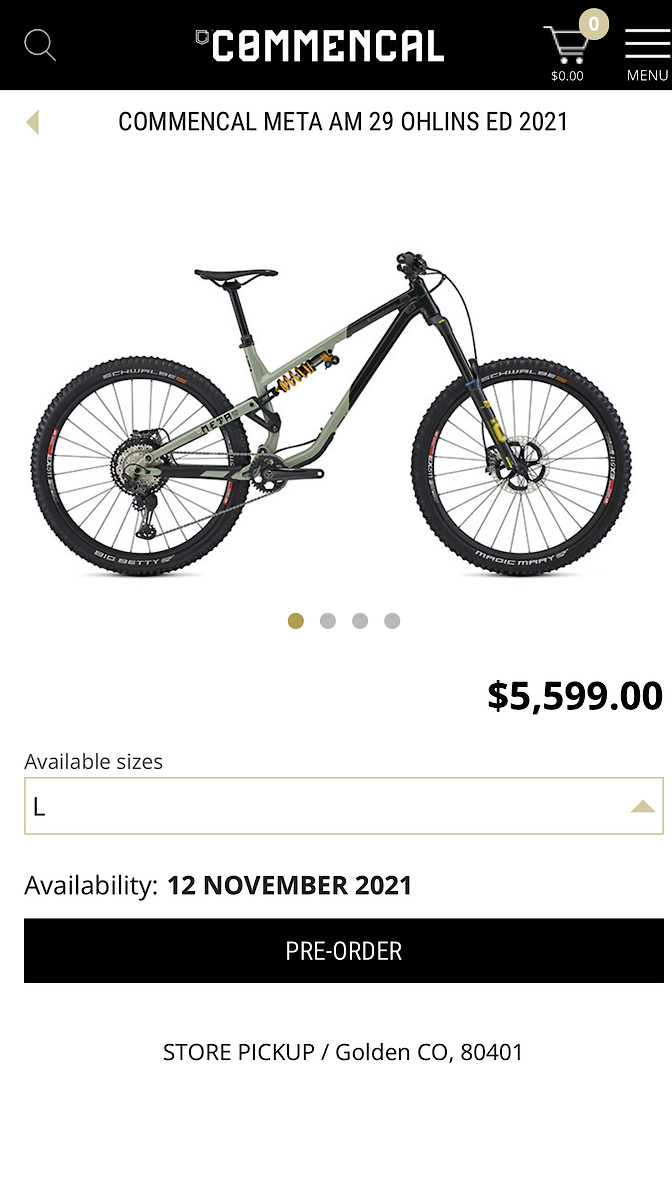Viewport: 672px width, 1200px height.
Task: Open the search magnifier icon
Action: click(x=40, y=45)
